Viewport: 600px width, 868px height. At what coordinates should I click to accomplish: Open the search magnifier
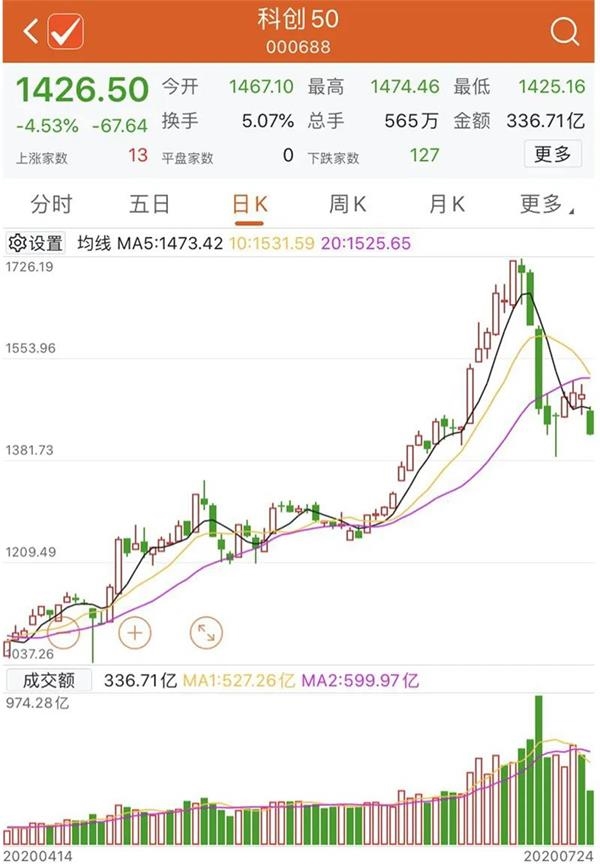(x=564, y=32)
